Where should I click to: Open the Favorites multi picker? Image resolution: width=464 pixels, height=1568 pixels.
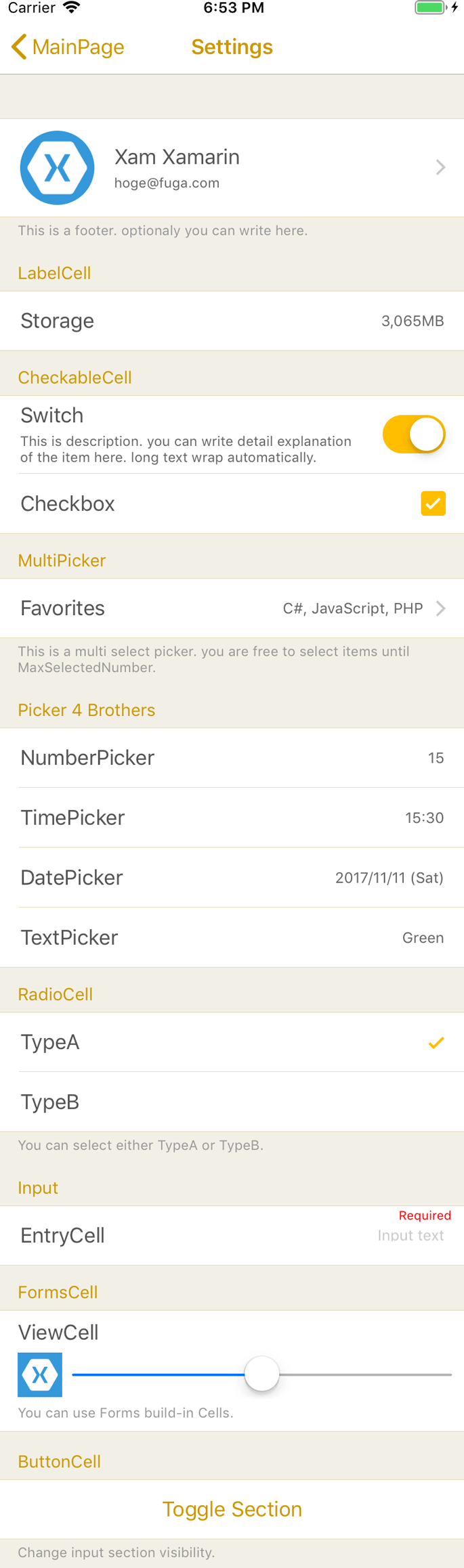[232, 608]
